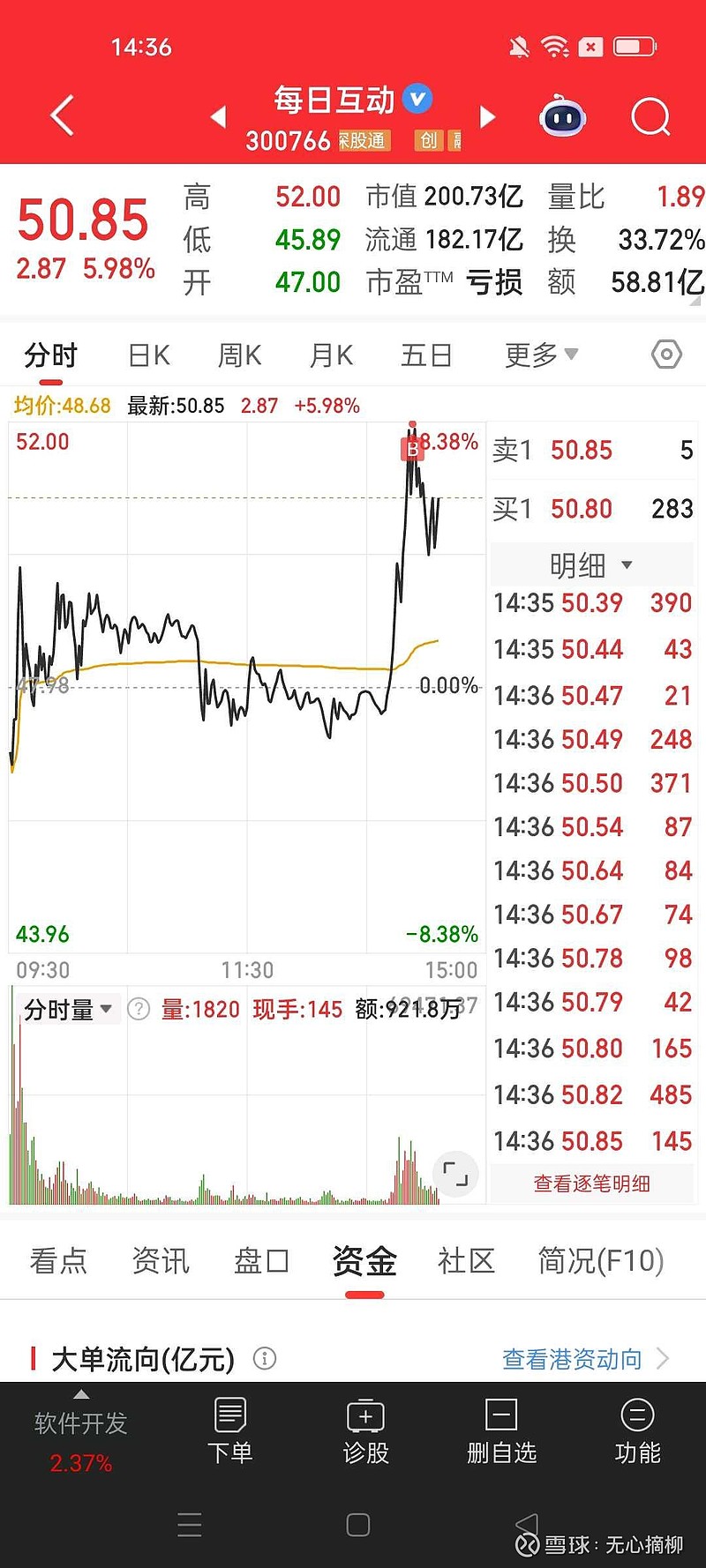Screen dimensions: 706x1568
Task: Switch to the 周K chart tab
Action: pyautogui.click(x=240, y=355)
